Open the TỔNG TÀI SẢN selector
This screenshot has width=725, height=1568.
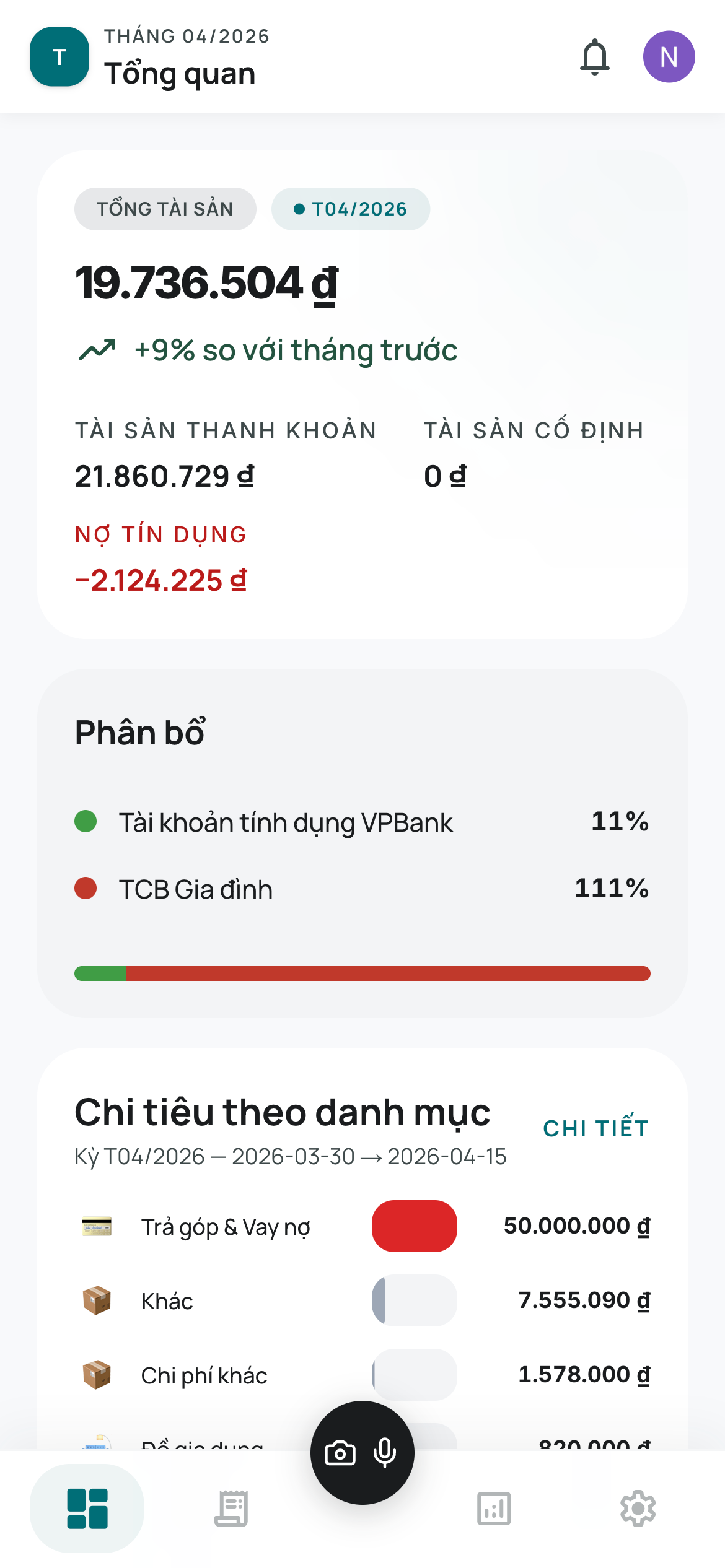click(x=165, y=209)
